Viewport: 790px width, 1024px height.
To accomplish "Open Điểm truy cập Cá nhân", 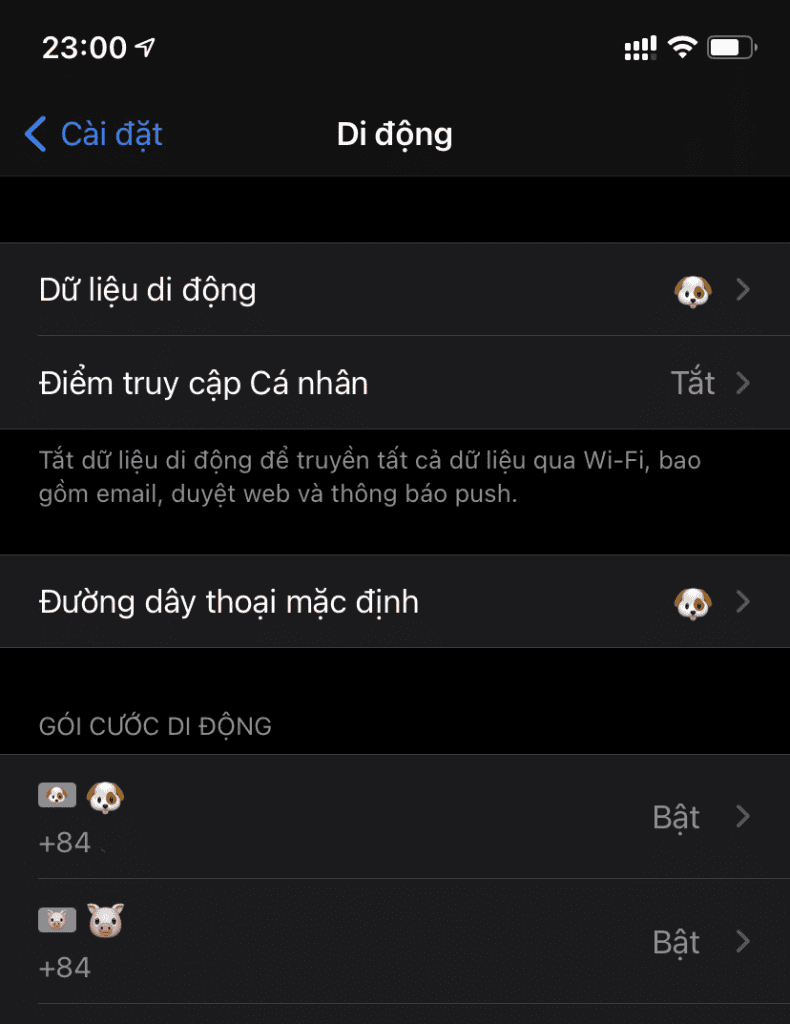I will coord(394,383).
